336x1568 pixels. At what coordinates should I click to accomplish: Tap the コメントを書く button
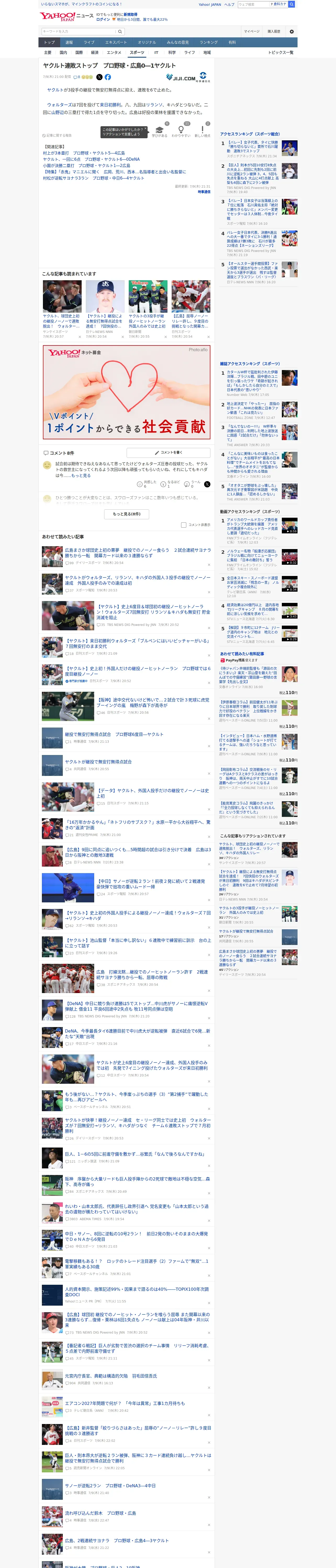[168, 453]
